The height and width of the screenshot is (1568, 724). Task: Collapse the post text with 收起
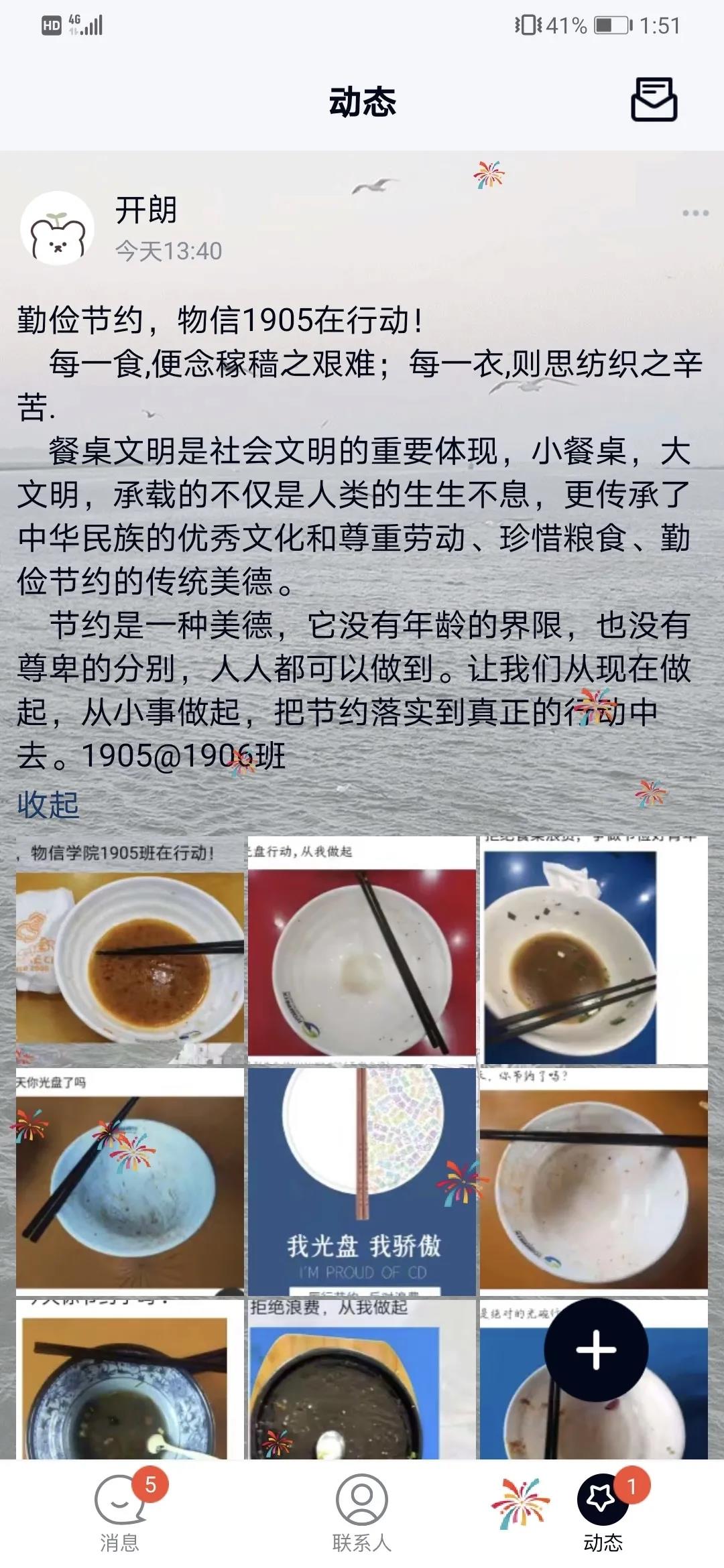[48, 805]
